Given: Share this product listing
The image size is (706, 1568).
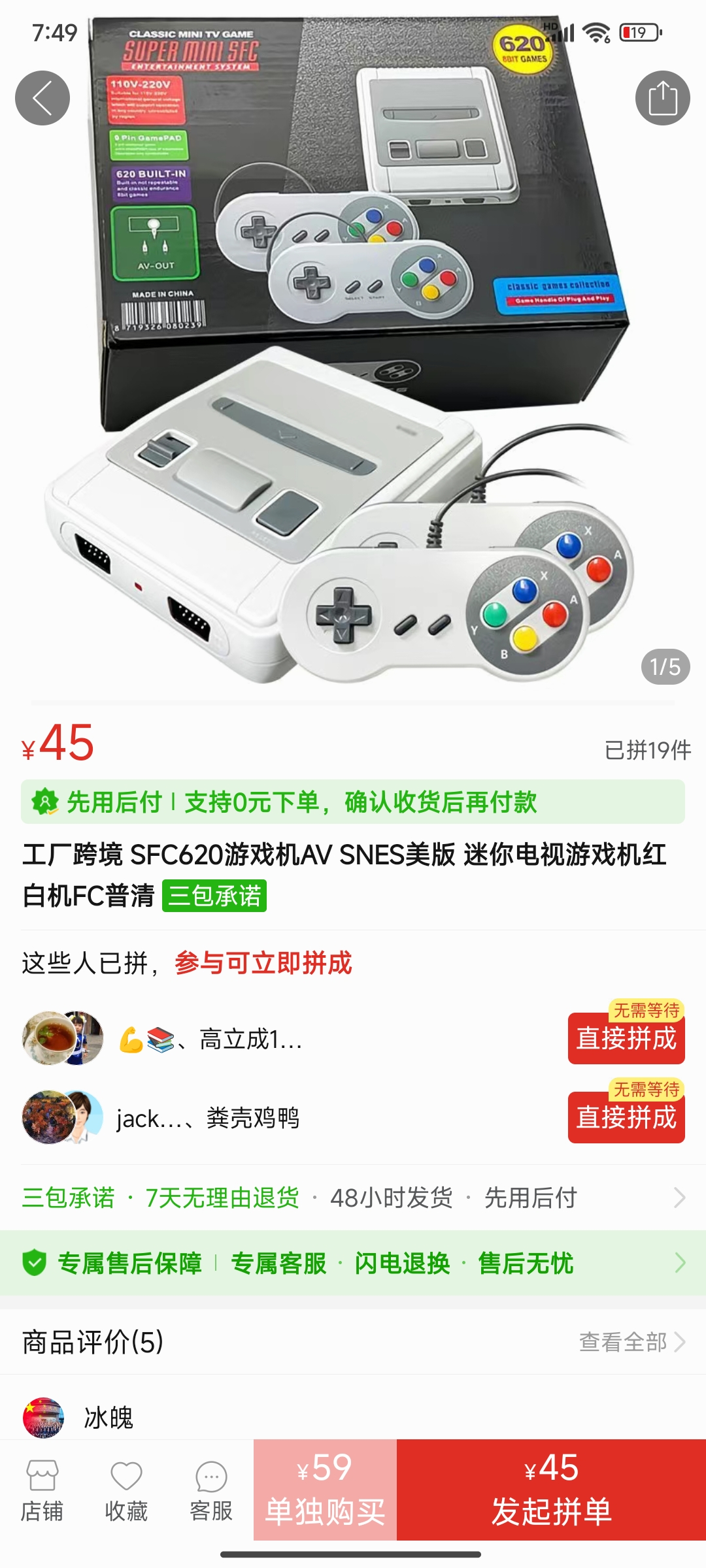Looking at the screenshot, I should click(662, 98).
